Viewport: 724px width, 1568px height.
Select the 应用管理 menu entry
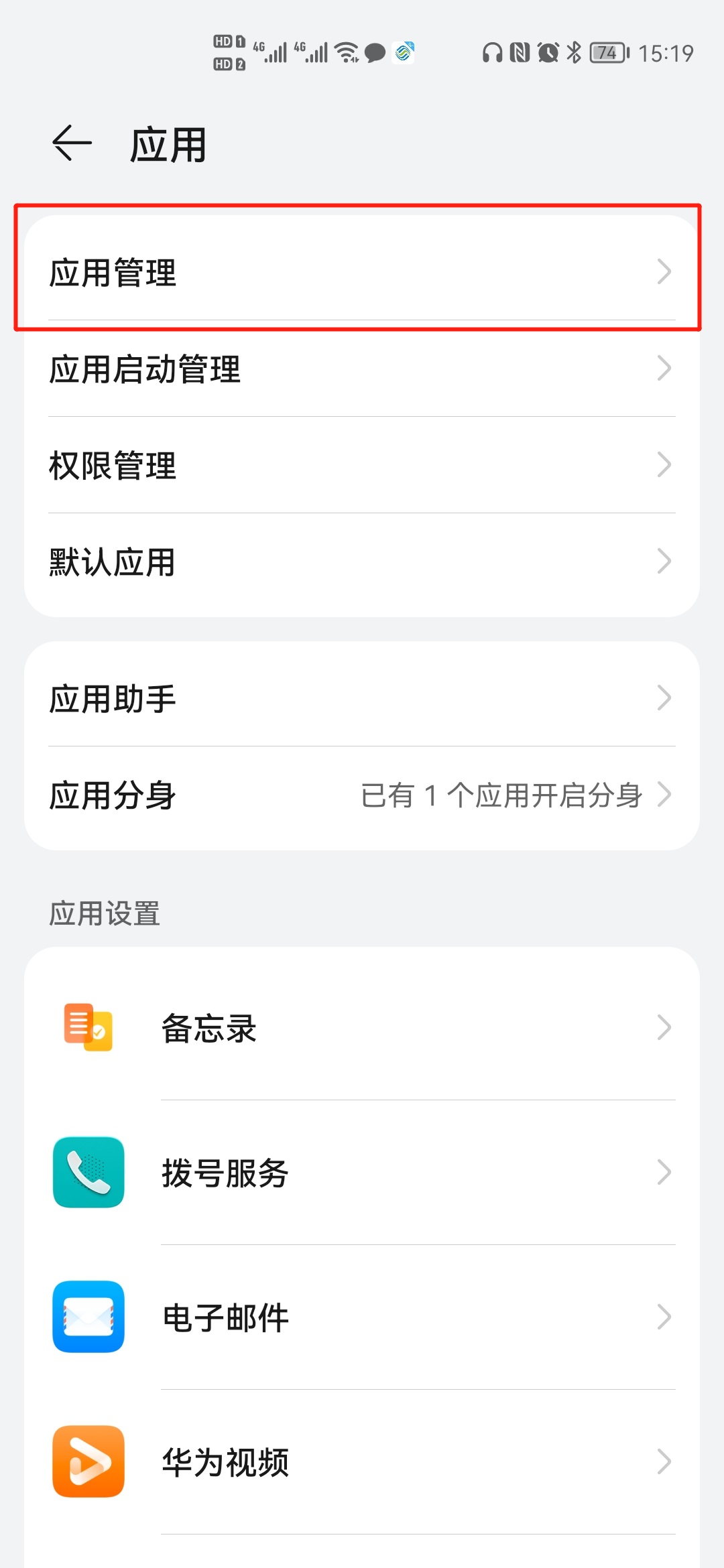[x=268, y=271]
